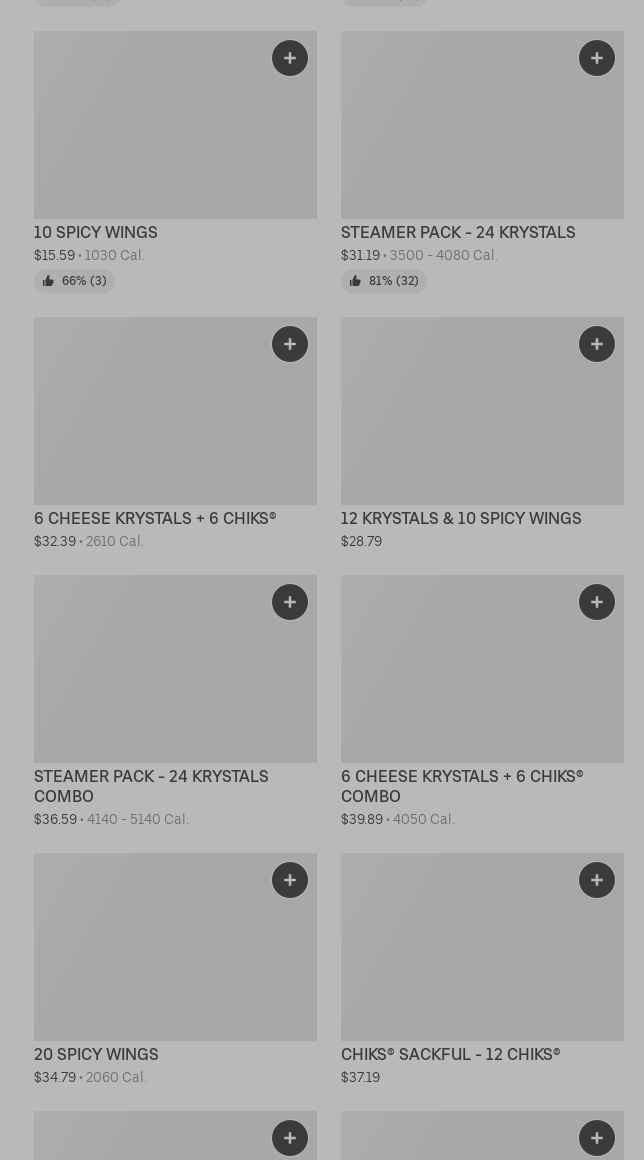Add Steamer Pack - 24 Krystals to cart

597,58
